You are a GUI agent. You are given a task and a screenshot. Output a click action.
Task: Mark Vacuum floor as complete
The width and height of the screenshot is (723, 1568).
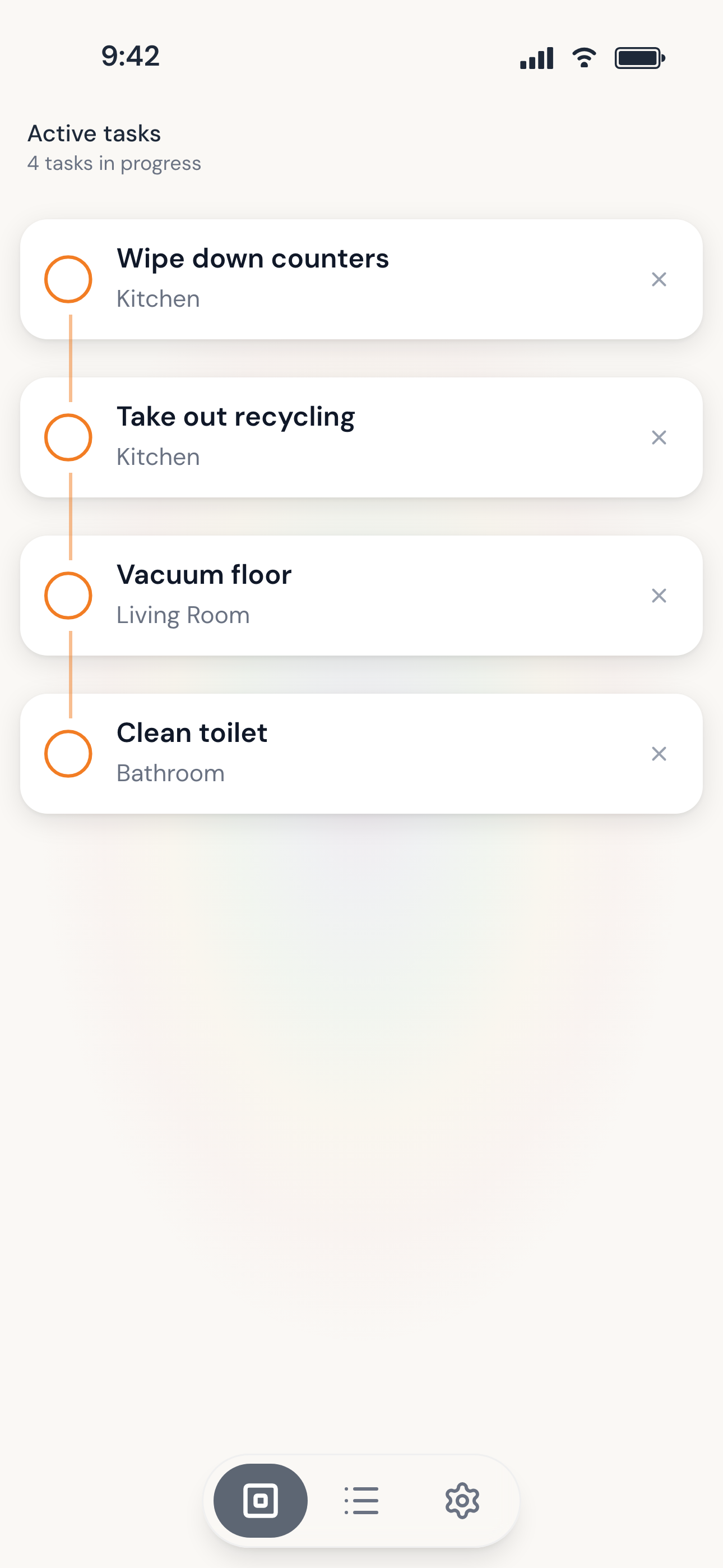68,596
